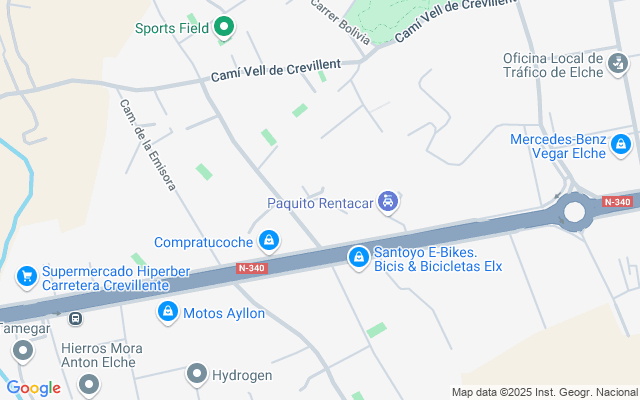Open the Google logo link
640x400 pixels.
(34, 388)
